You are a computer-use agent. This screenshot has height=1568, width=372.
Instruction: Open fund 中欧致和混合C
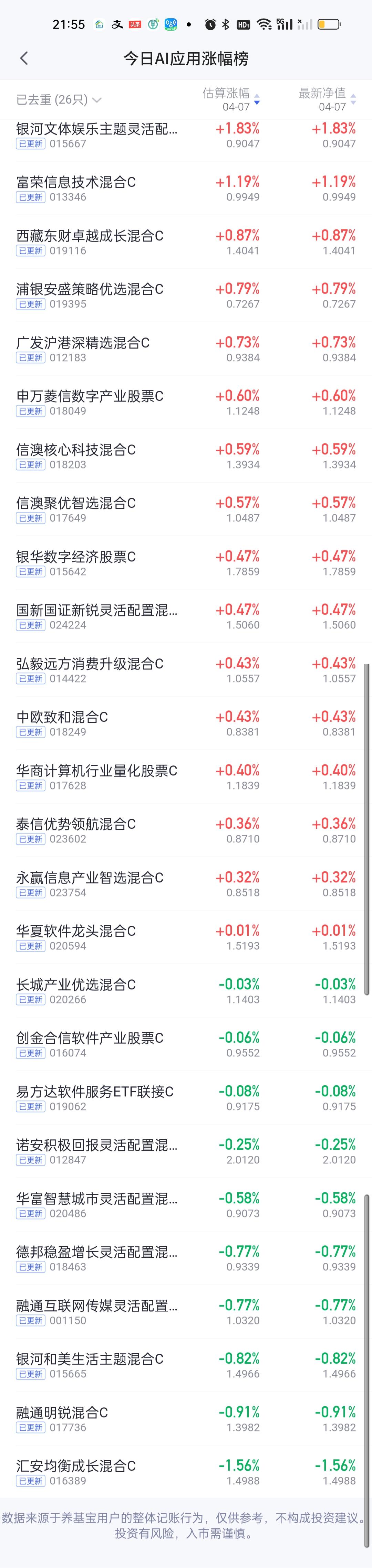pyautogui.click(x=186, y=724)
